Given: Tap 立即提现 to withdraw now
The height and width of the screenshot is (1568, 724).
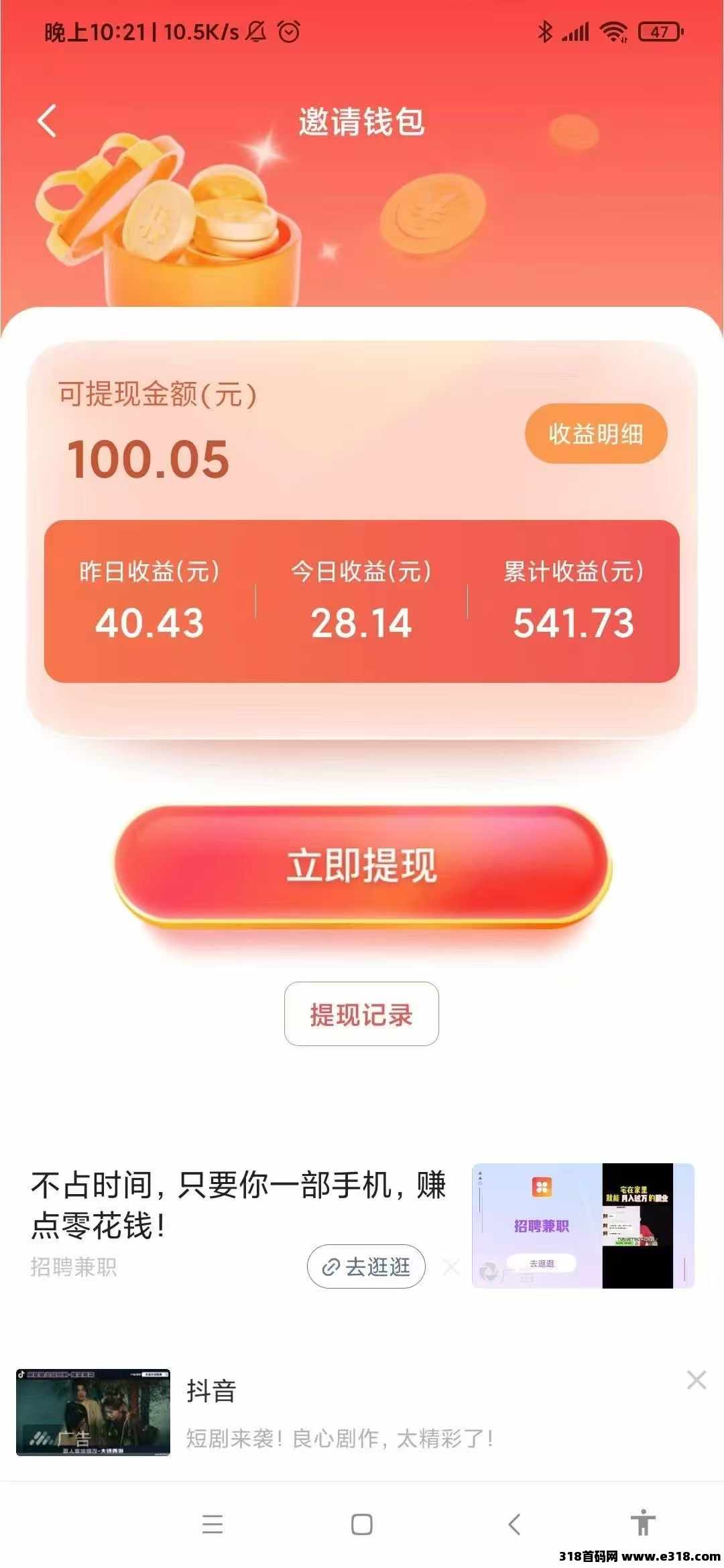Looking at the screenshot, I should [362, 864].
